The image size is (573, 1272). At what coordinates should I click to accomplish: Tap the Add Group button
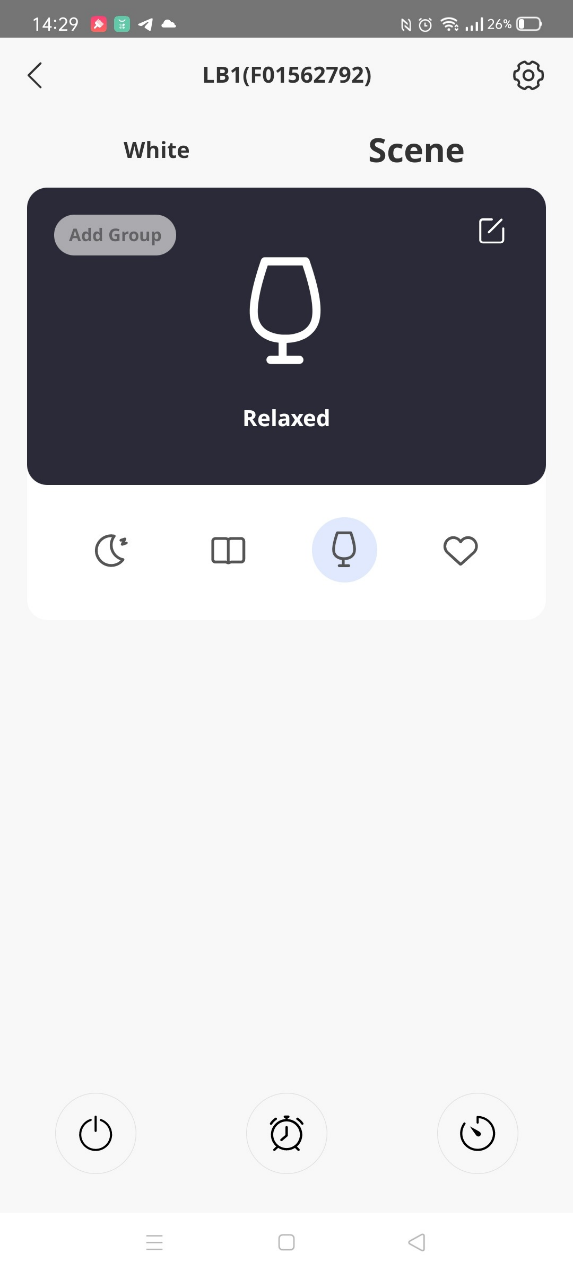115,235
